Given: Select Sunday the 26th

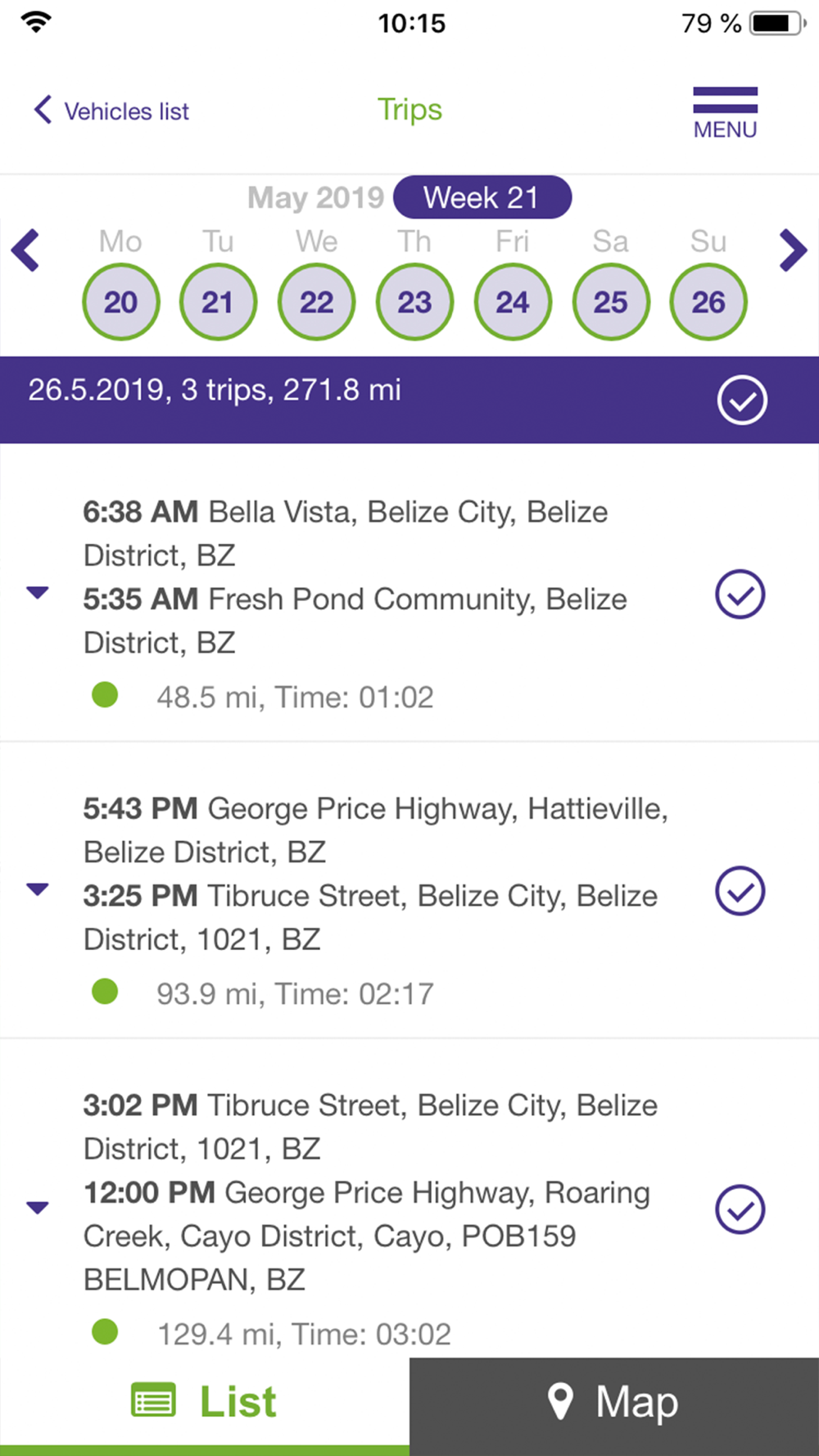Looking at the screenshot, I should [708, 302].
